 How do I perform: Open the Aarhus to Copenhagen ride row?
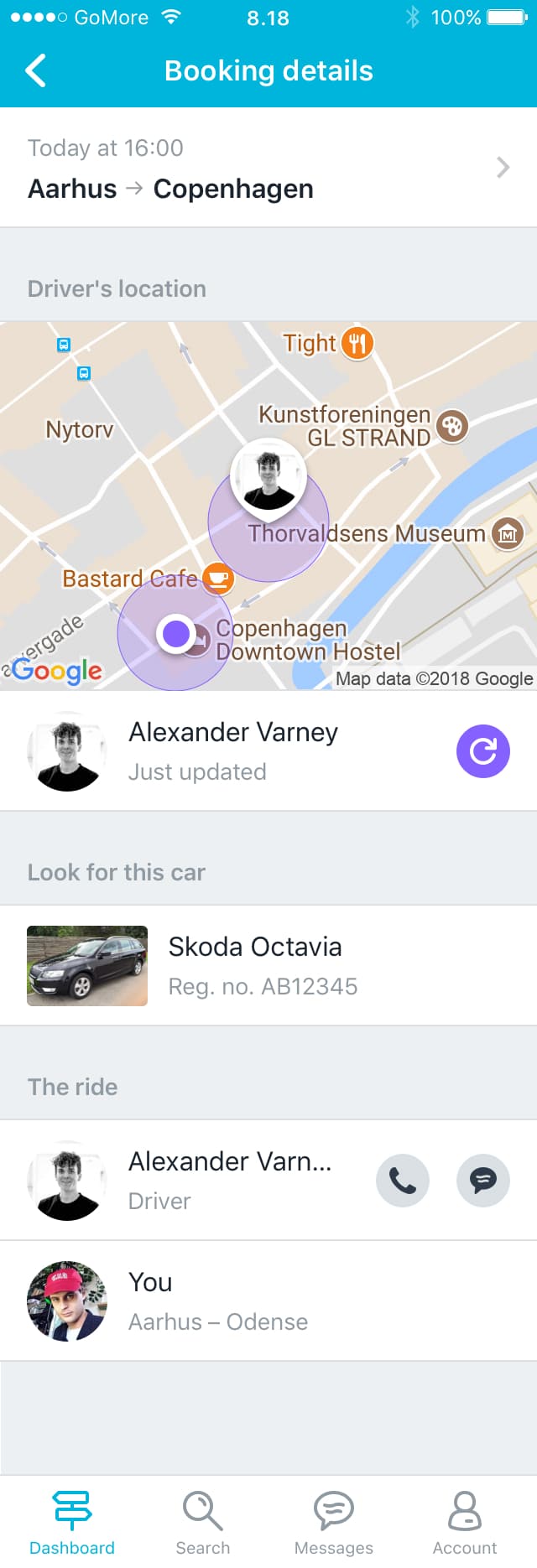pyautogui.click(x=268, y=169)
